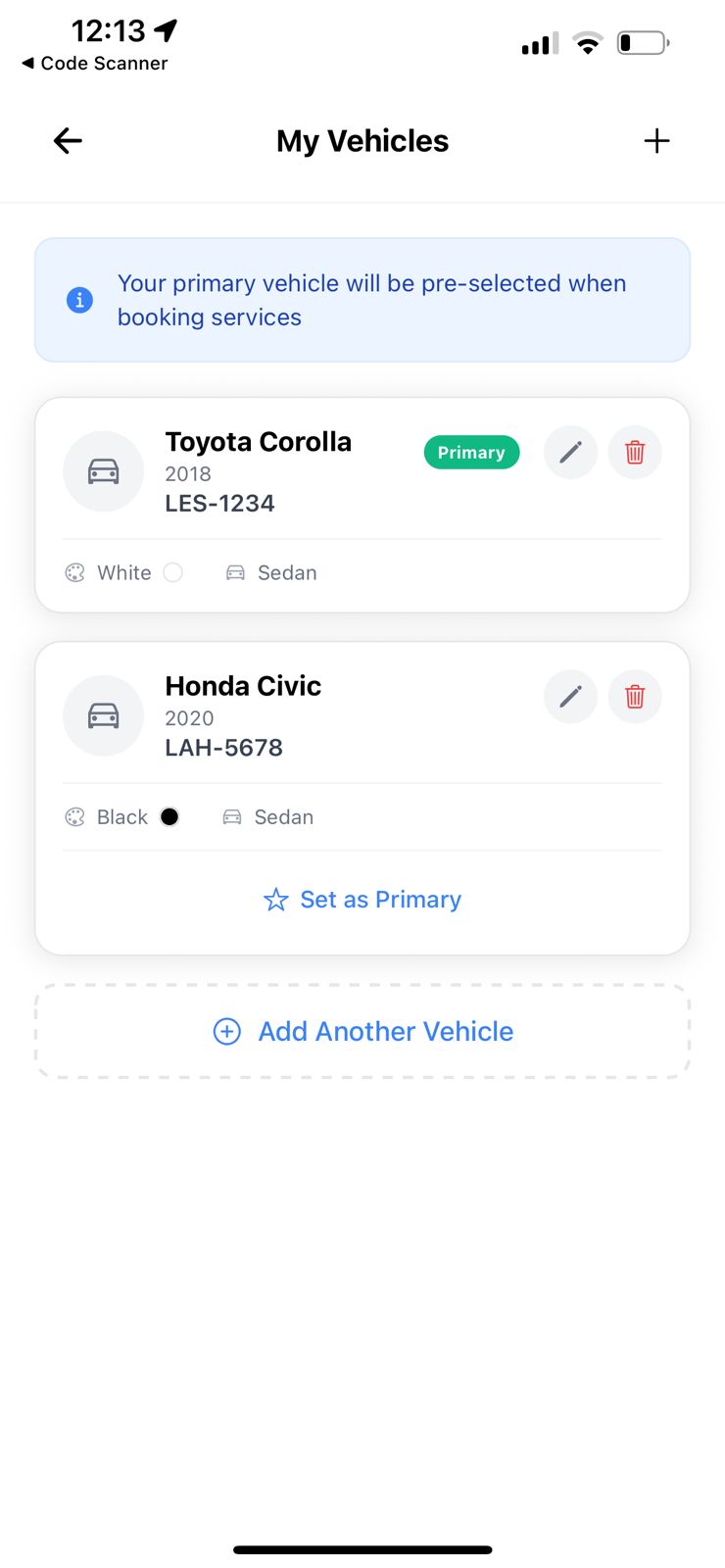725x1568 pixels.
Task: Set Honda Civic as Primary
Action: (x=362, y=900)
